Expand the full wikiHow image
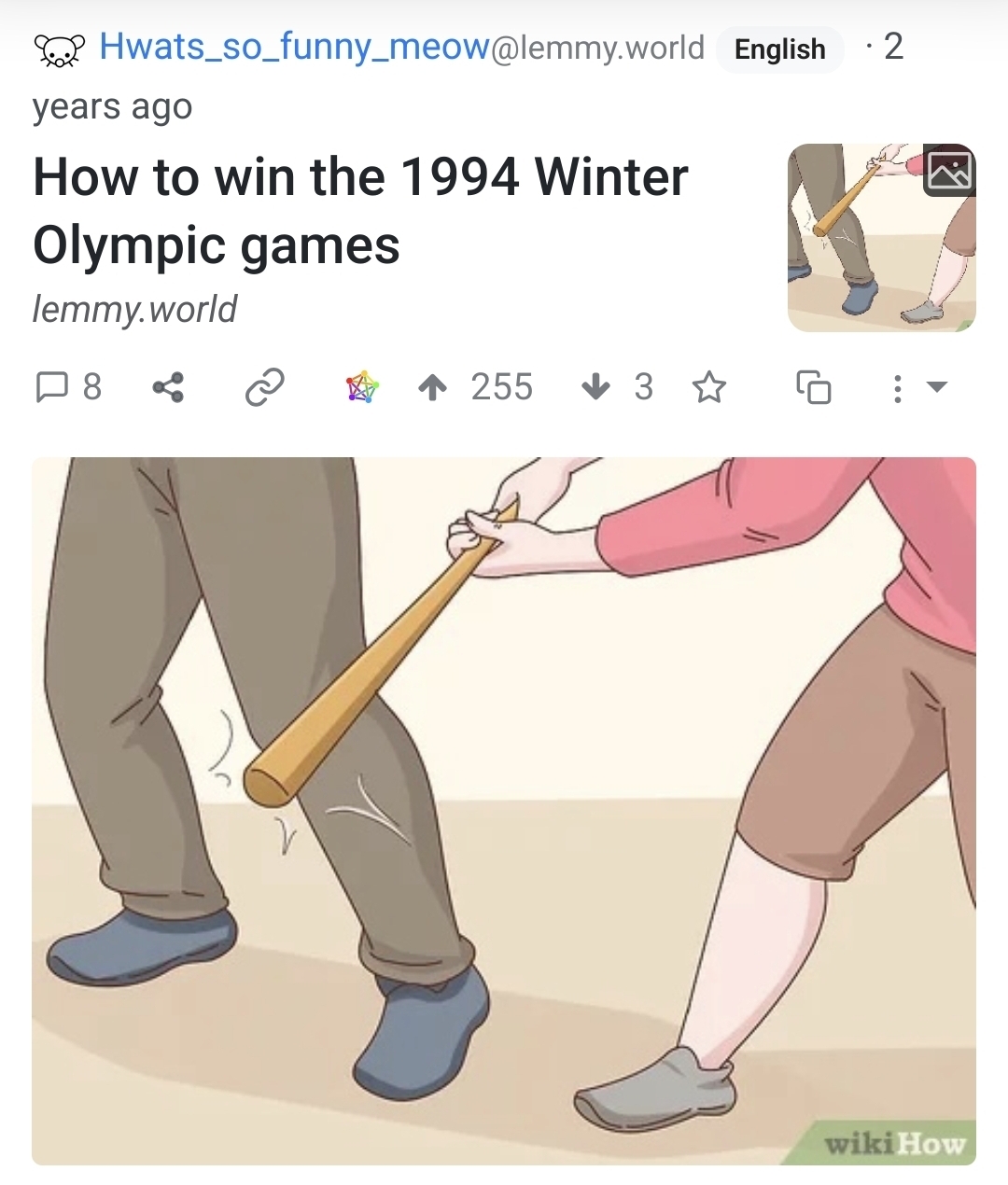The width and height of the screenshot is (1008, 1185). coord(504,810)
